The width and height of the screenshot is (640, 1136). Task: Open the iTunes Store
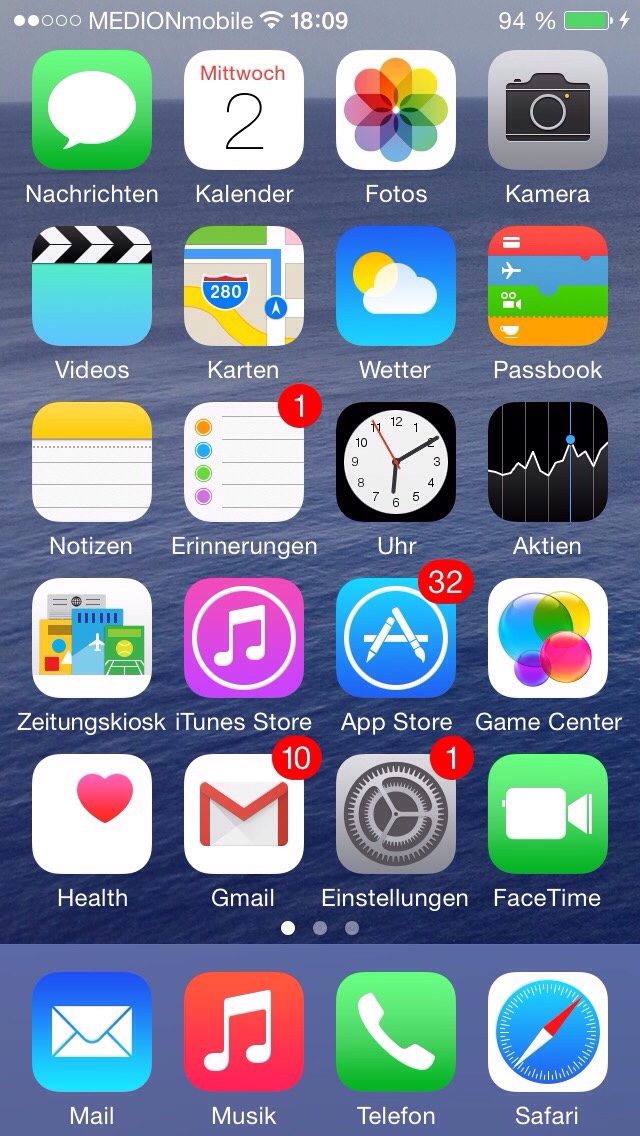click(244, 638)
